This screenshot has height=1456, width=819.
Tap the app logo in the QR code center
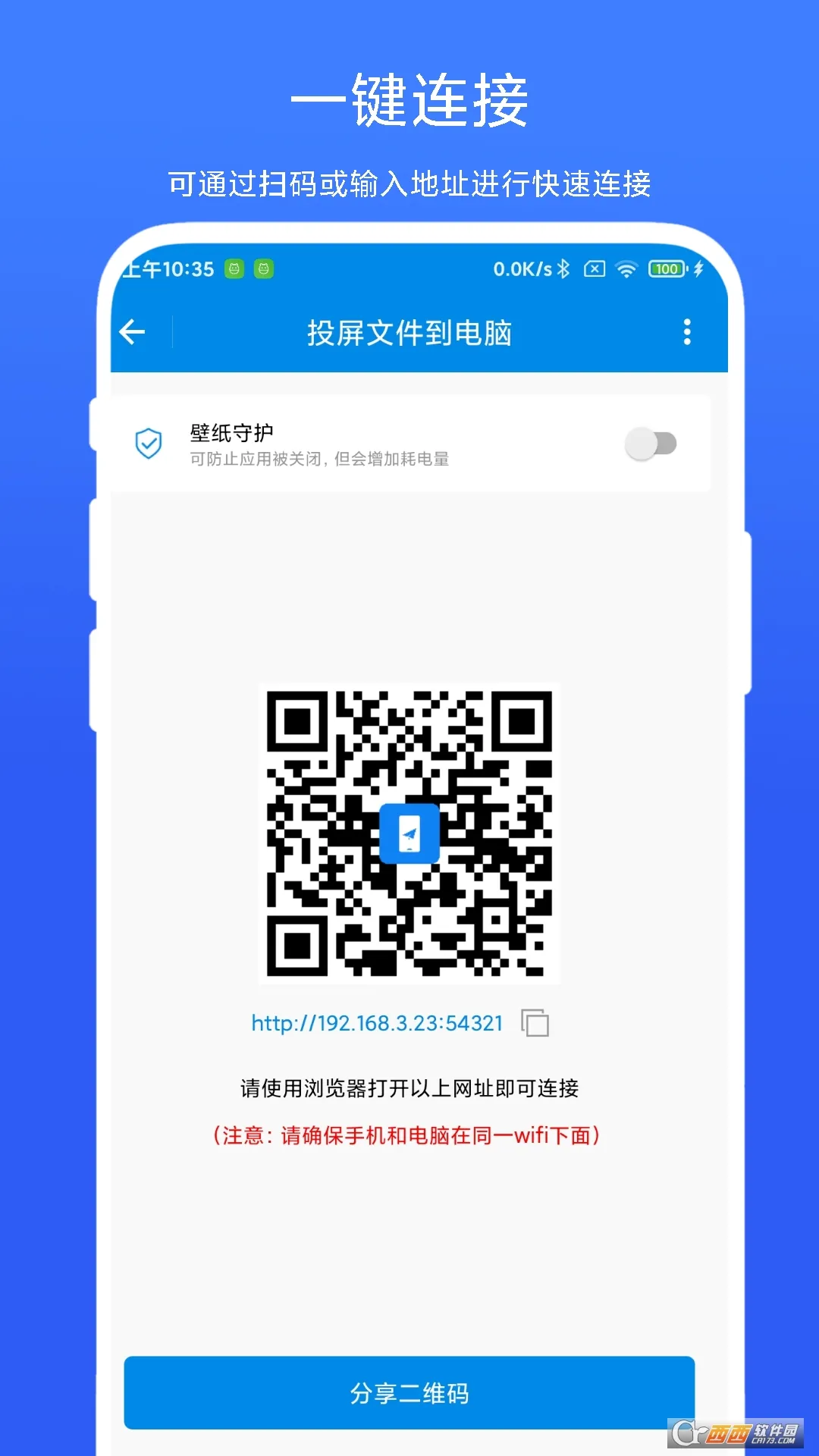click(x=409, y=834)
